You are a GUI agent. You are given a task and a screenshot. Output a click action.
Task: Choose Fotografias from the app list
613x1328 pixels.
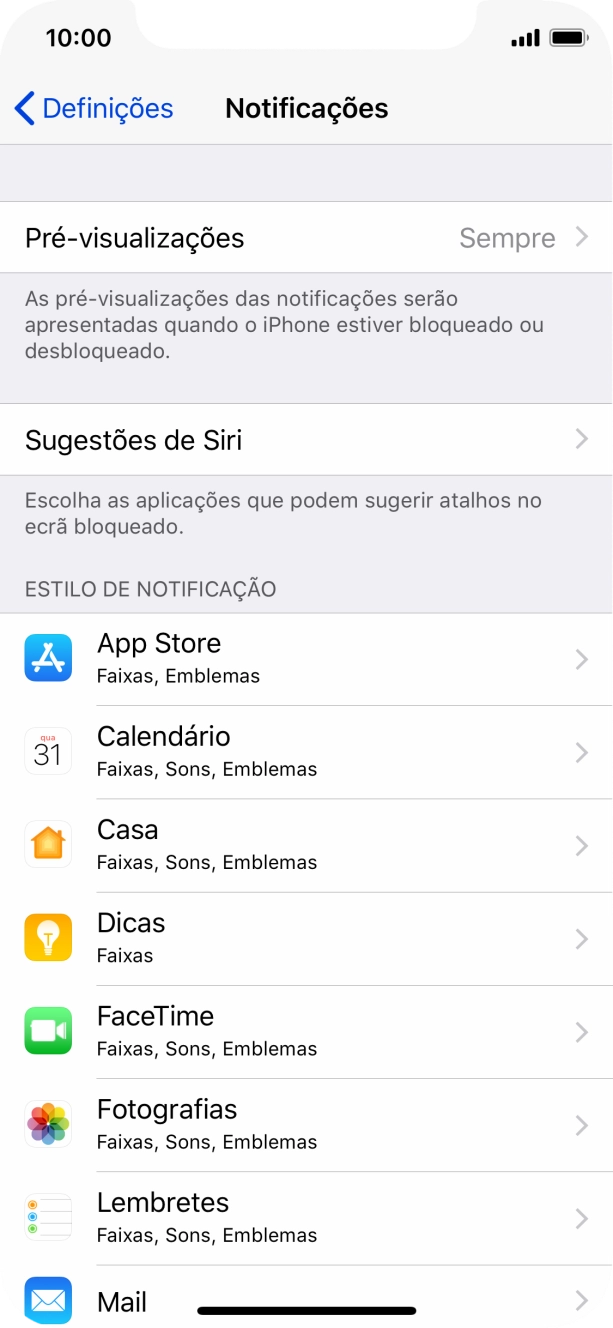[306, 1124]
